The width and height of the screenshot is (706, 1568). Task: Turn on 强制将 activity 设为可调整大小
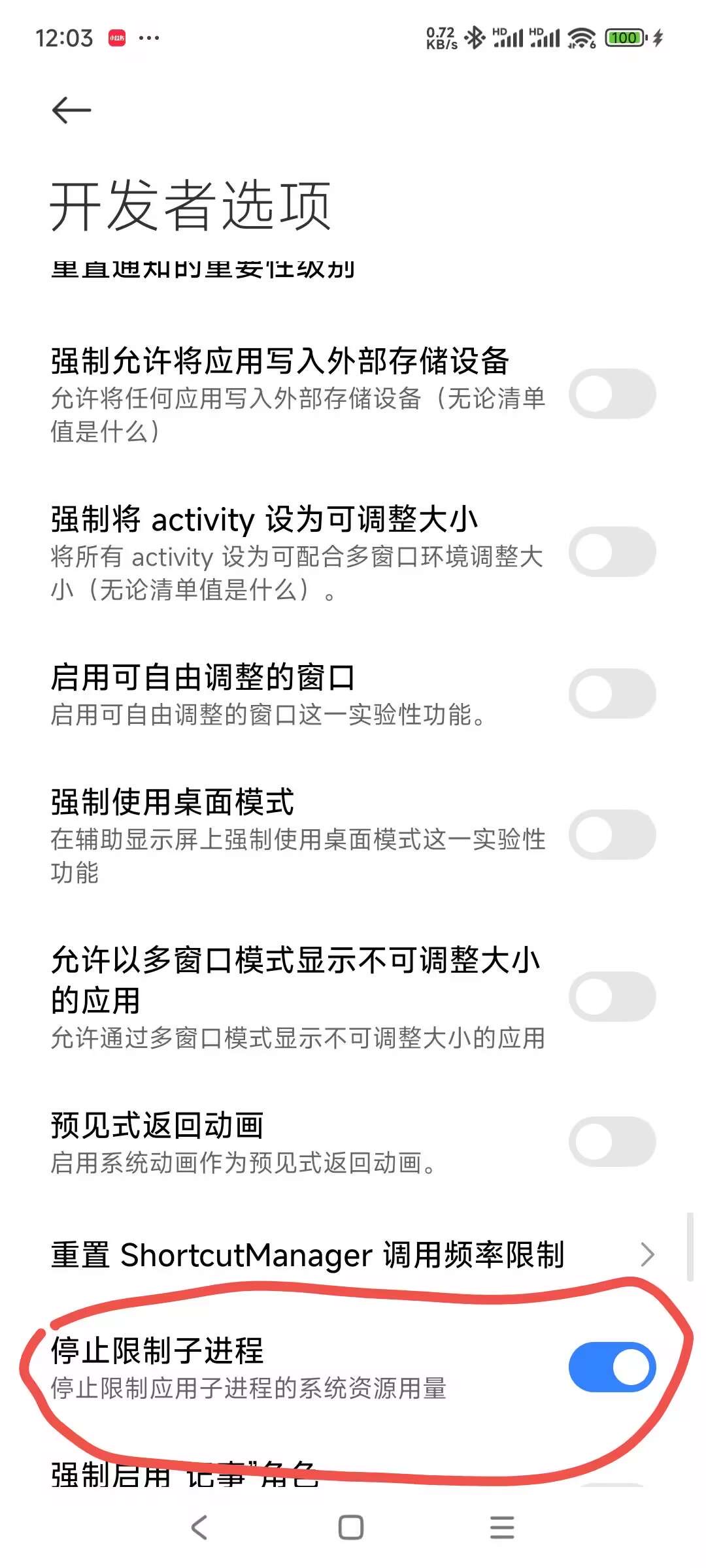click(612, 552)
